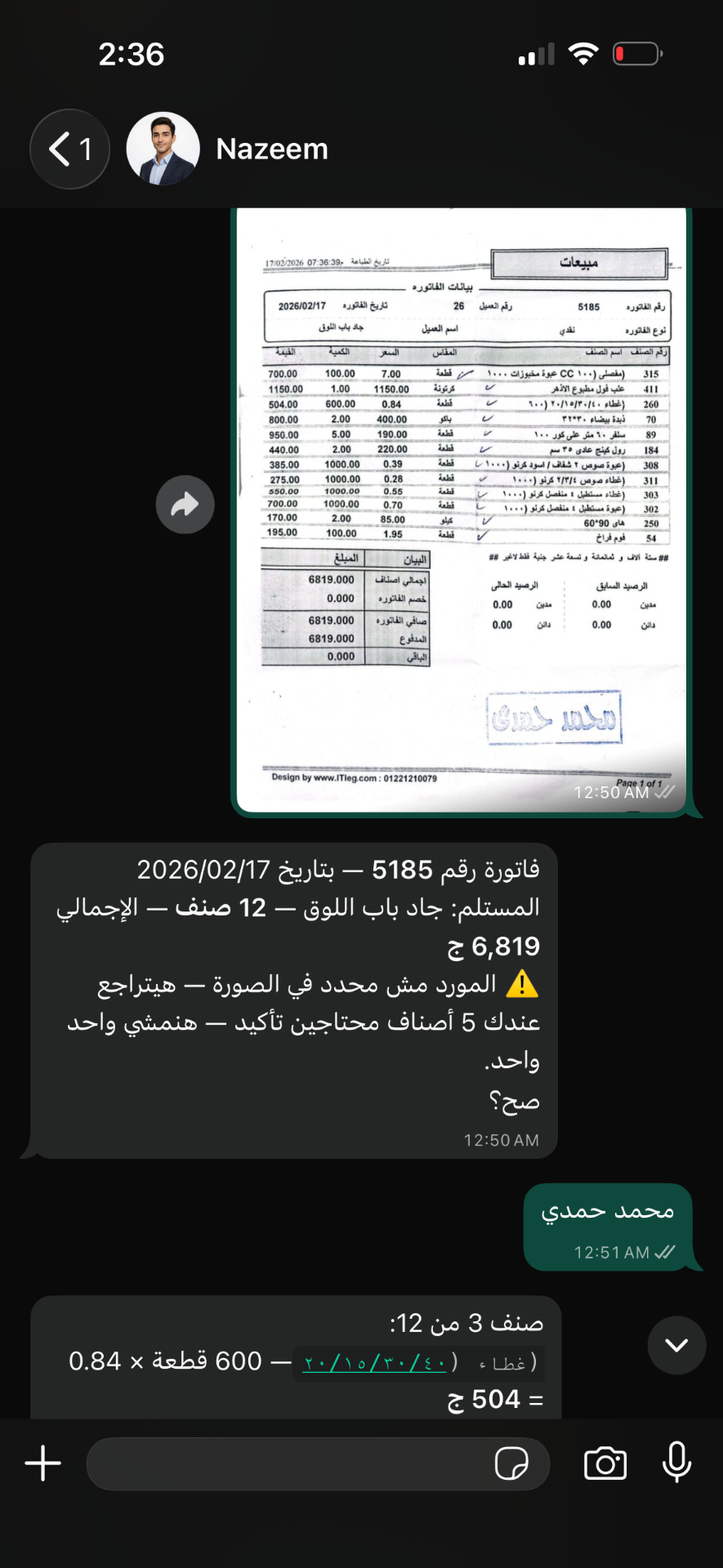
Task: Record a voice message
Action: pos(676,1463)
